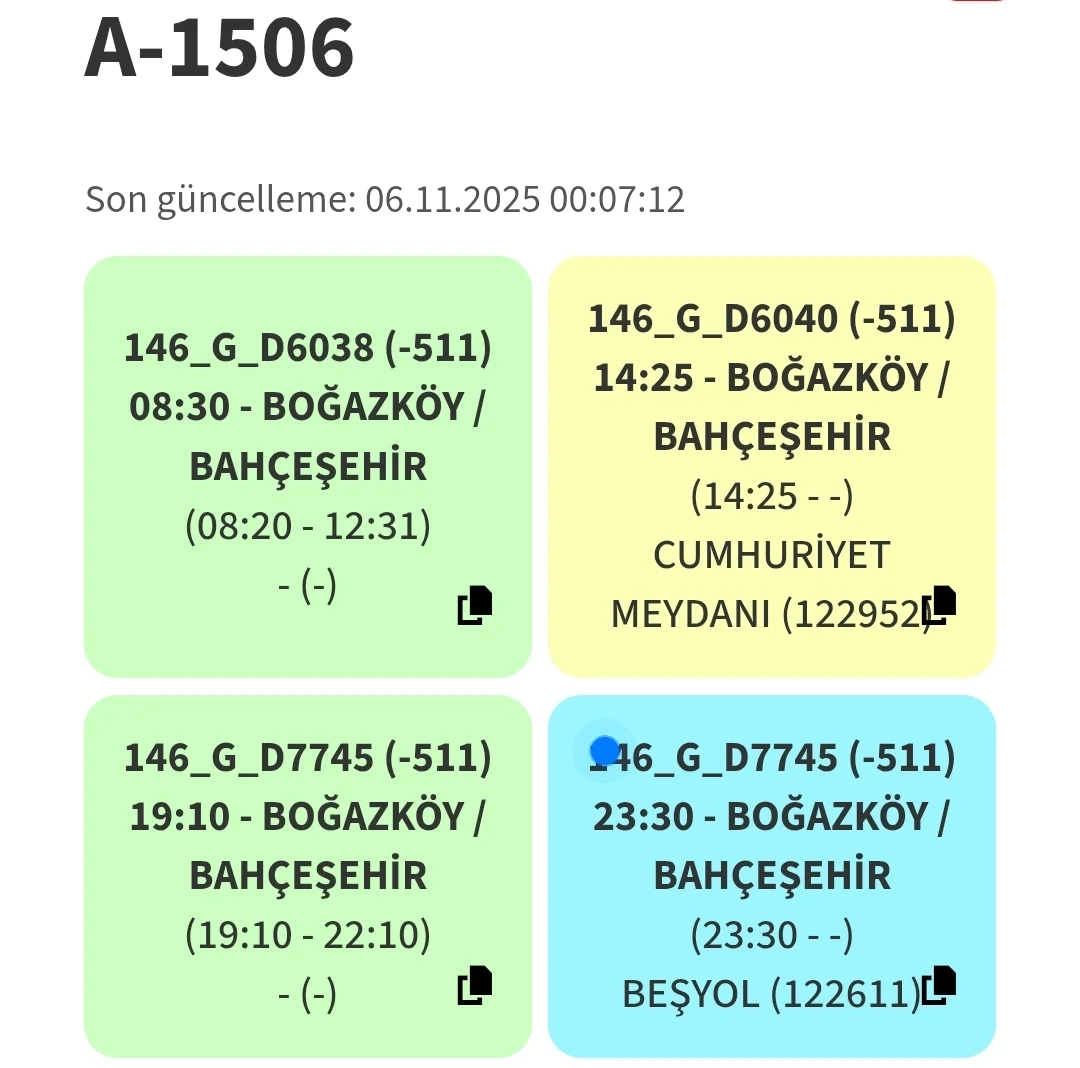Open the green 08:30 Boğazköy trip card
This screenshot has width=1080, height=1068.
pyautogui.click(x=307, y=440)
